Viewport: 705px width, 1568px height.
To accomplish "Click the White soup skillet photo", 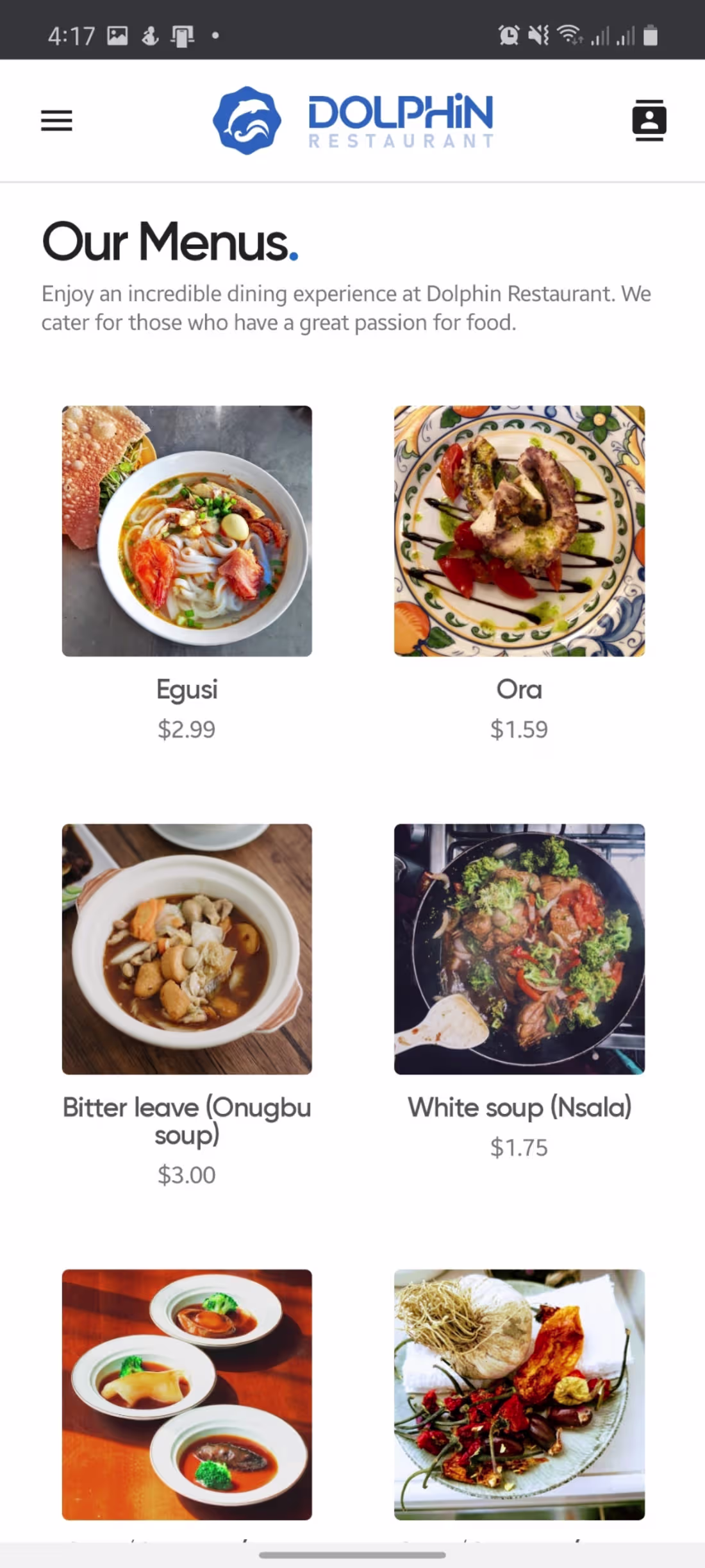I will click(x=520, y=948).
